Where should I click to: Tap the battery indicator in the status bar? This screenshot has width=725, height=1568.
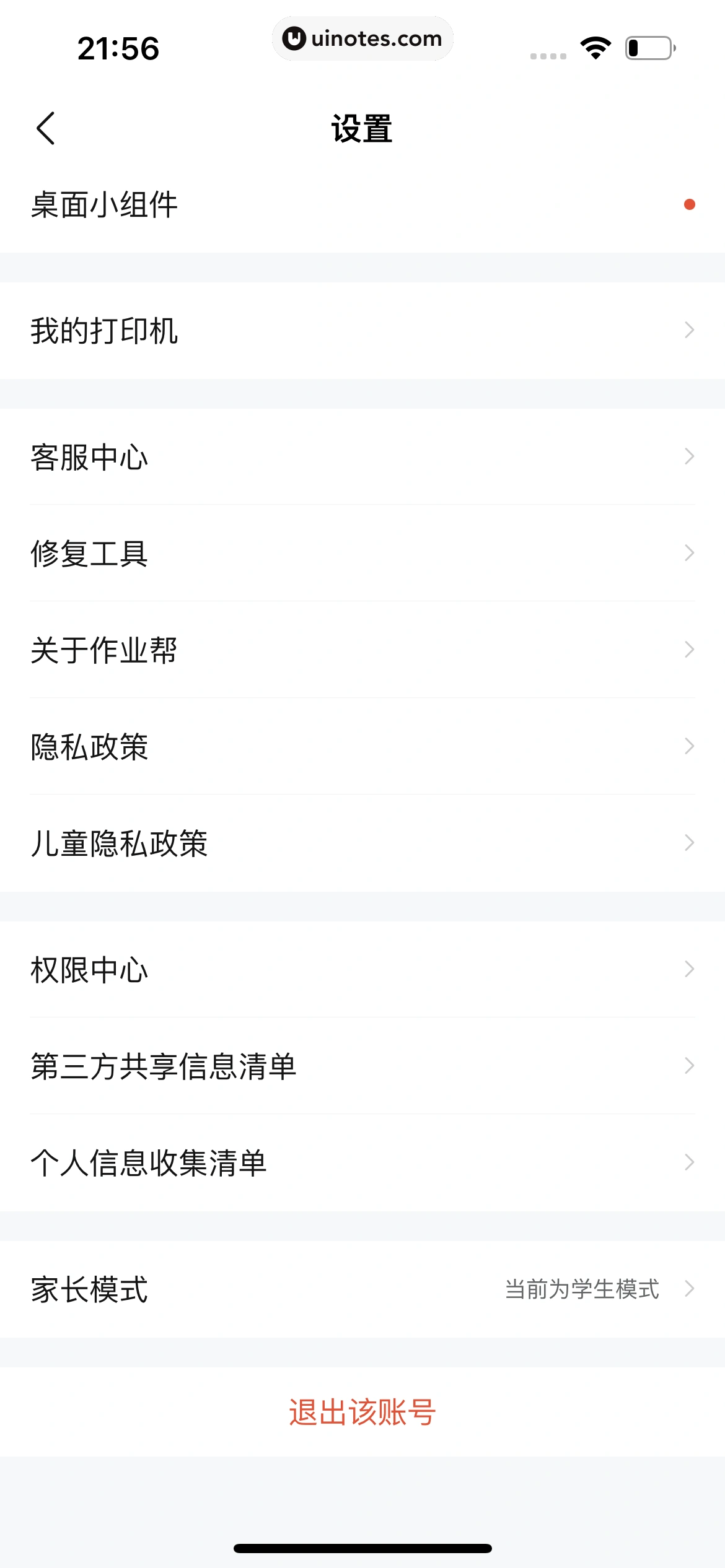[647, 46]
